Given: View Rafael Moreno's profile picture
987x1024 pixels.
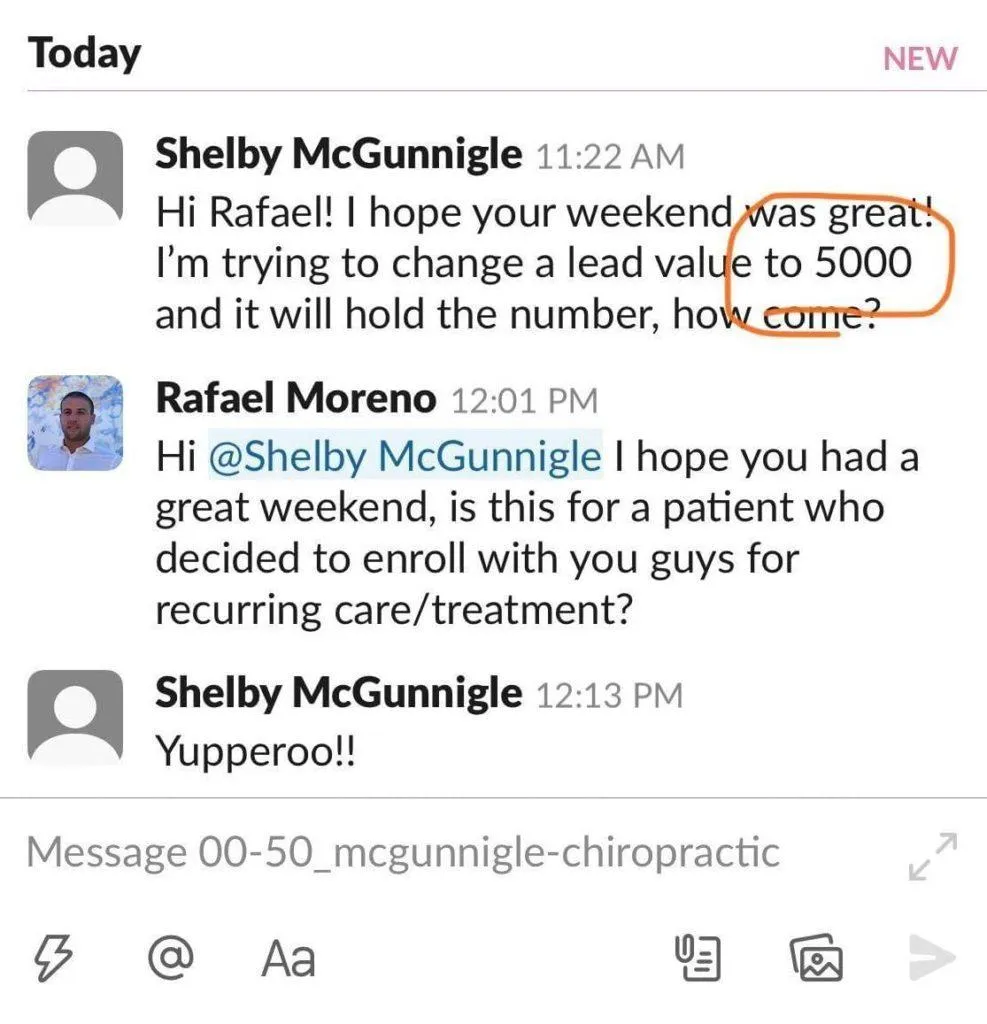Looking at the screenshot, I should [76, 423].
